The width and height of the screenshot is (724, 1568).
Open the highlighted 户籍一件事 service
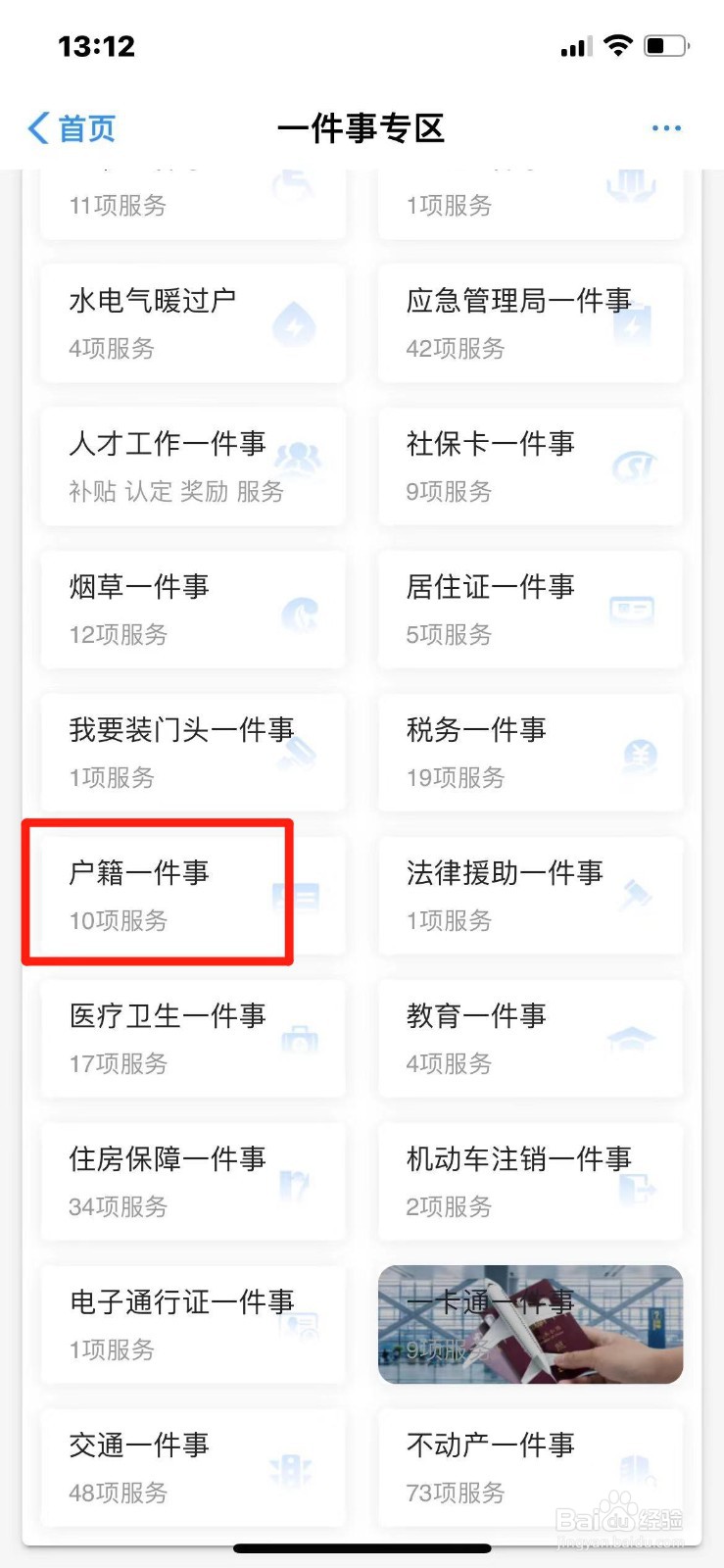click(x=157, y=895)
